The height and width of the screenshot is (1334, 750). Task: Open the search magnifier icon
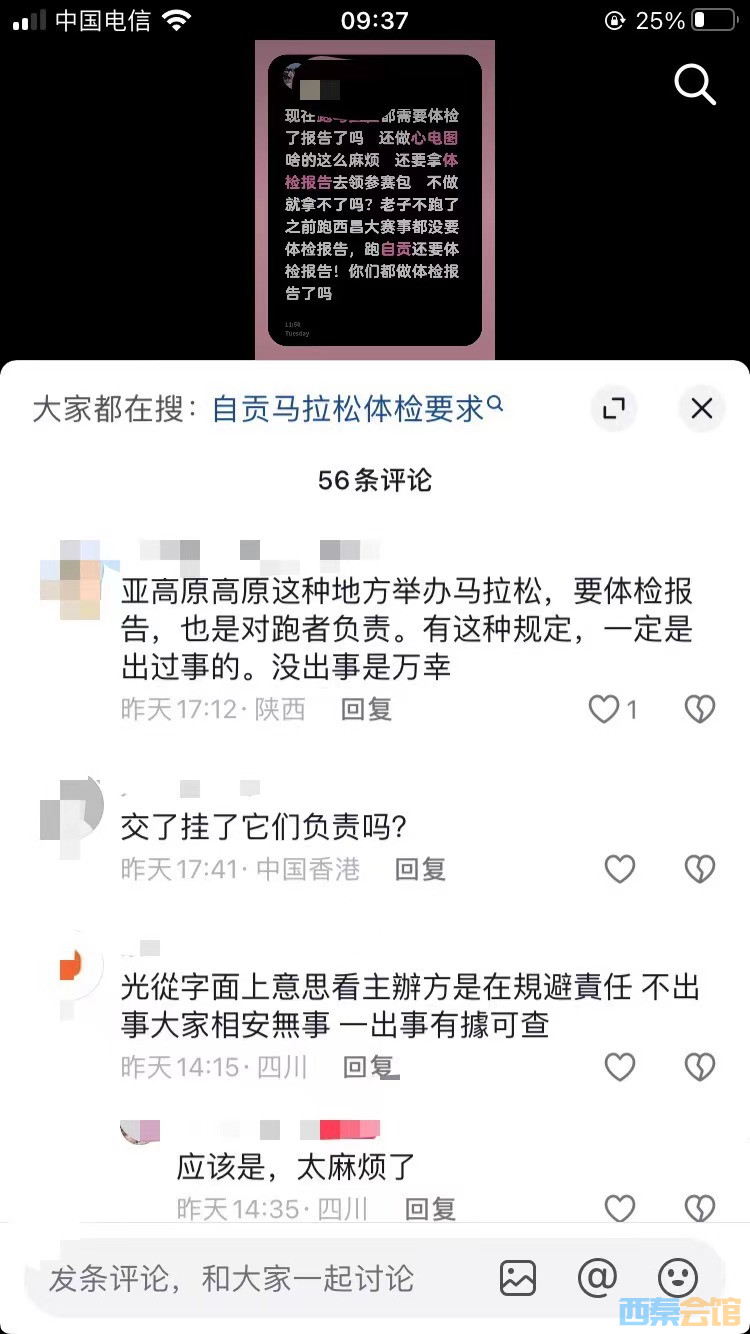click(695, 85)
